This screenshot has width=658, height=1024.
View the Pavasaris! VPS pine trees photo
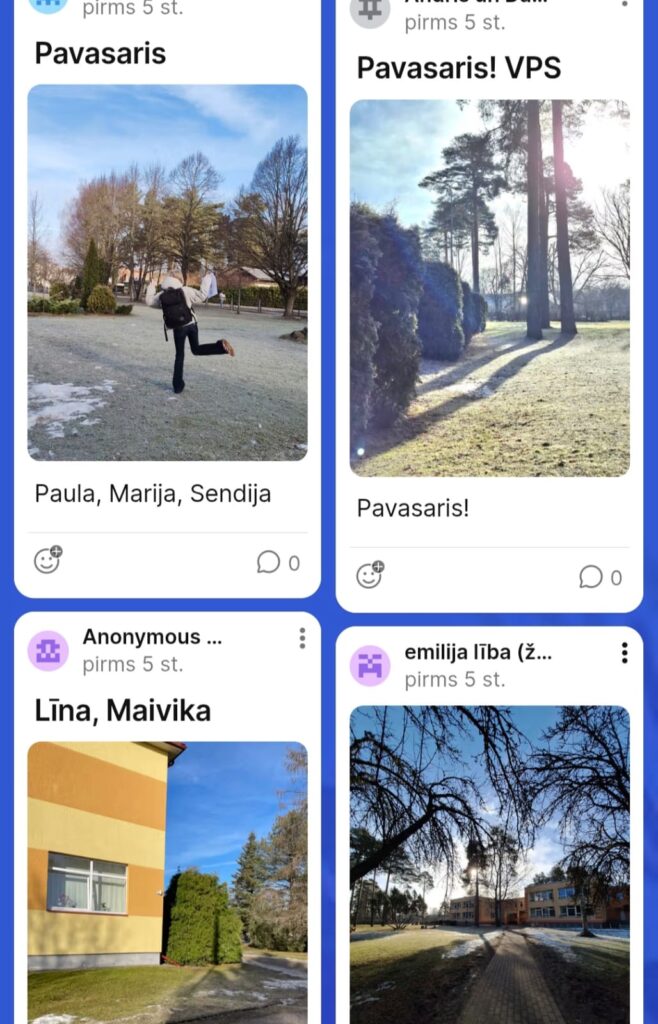point(489,287)
